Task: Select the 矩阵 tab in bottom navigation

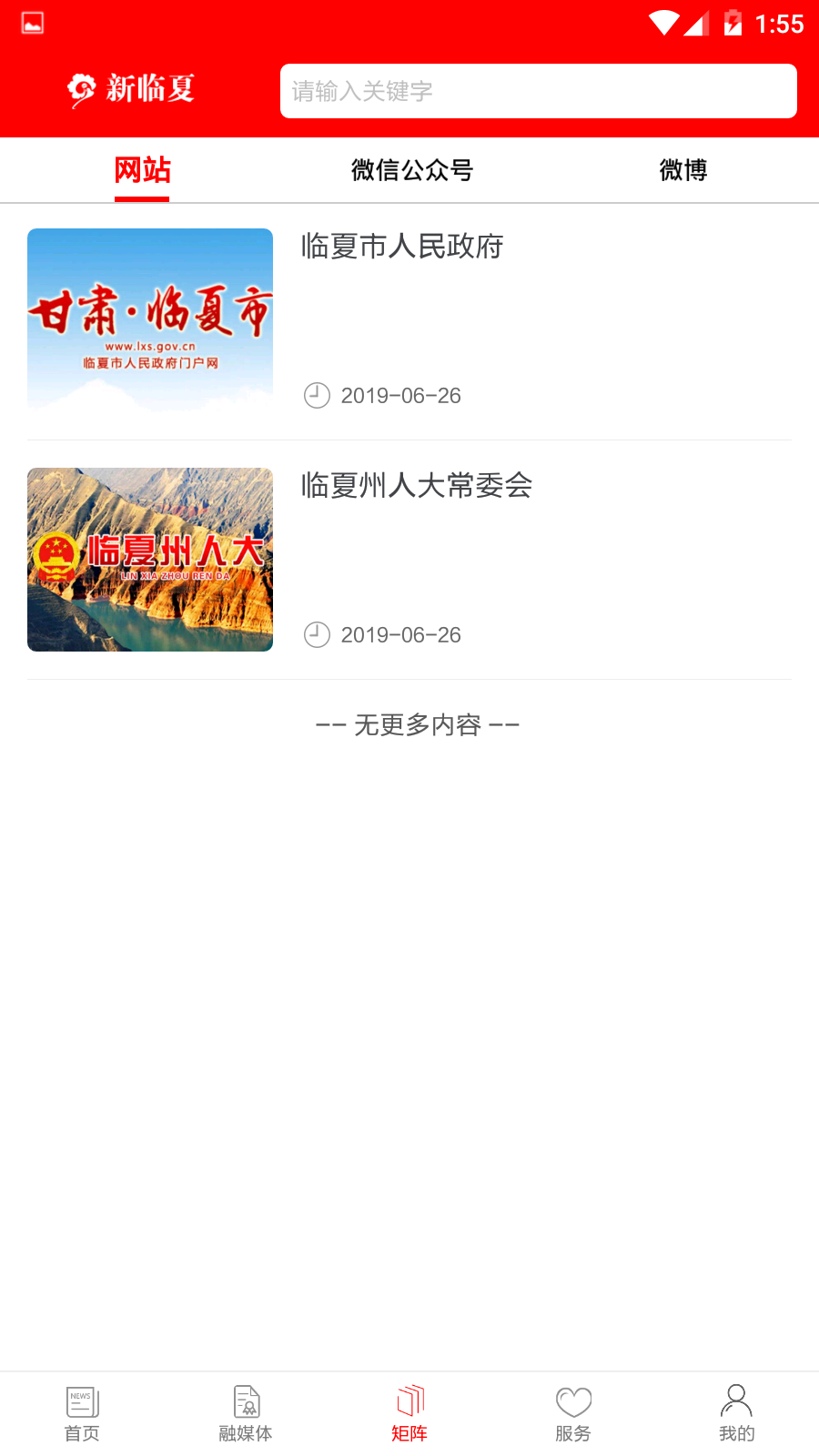Action: pos(409,1413)
